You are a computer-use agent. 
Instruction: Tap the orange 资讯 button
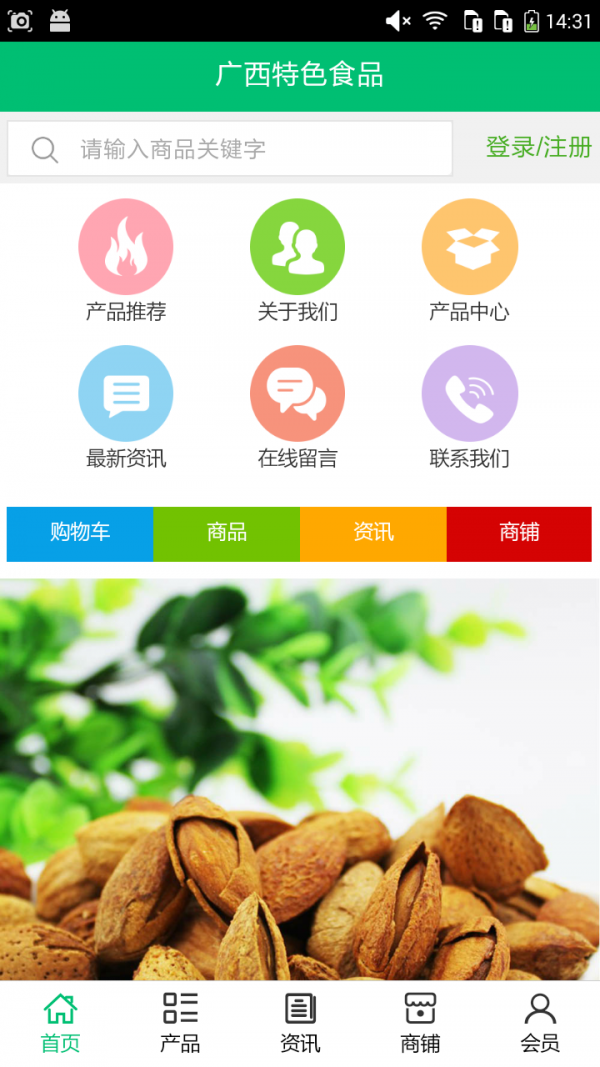point(373,533)
